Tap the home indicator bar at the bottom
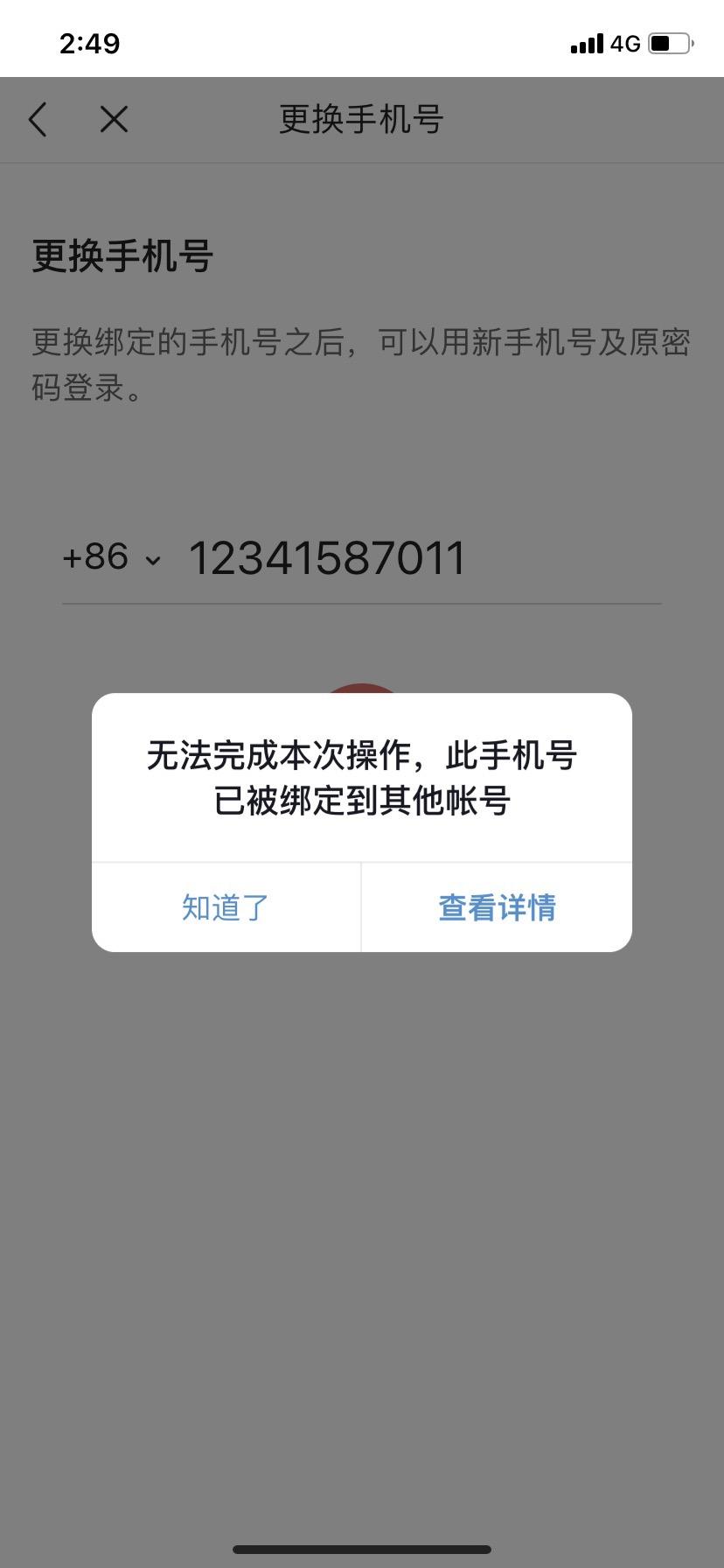Screen dimensions: 724x1568 (x=361, y=1548)
